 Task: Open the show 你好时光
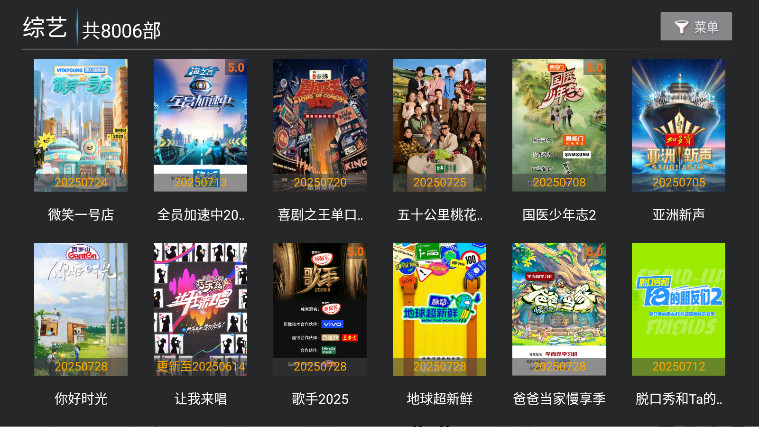(81, 310)
